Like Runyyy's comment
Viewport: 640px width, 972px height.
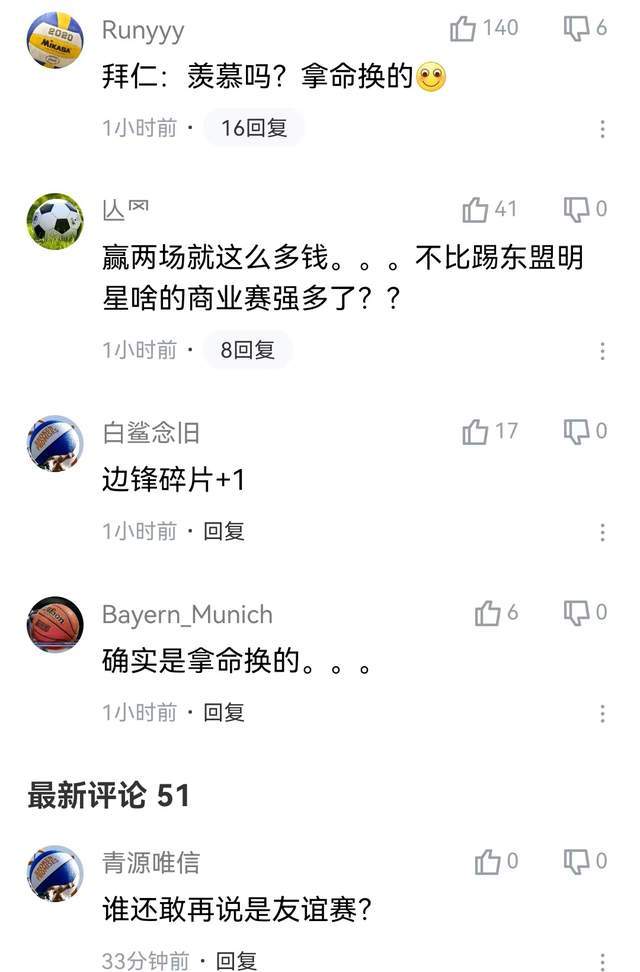click(x=464, y=29)
